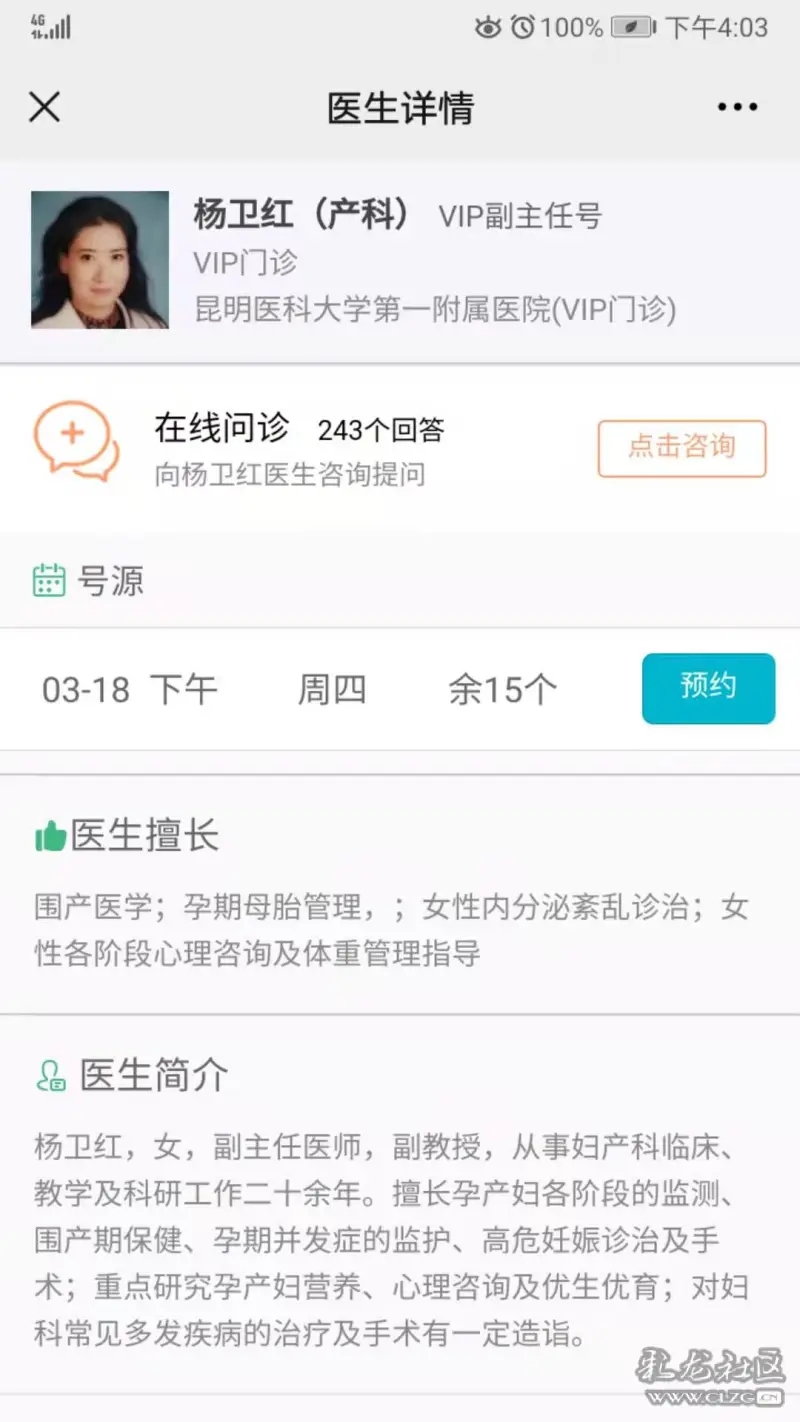Image resolution: width=800 pixels, height=1422 pixels.
Task: Book the 03-18 afternoon slot with 预约
Action: pos(708,688)
